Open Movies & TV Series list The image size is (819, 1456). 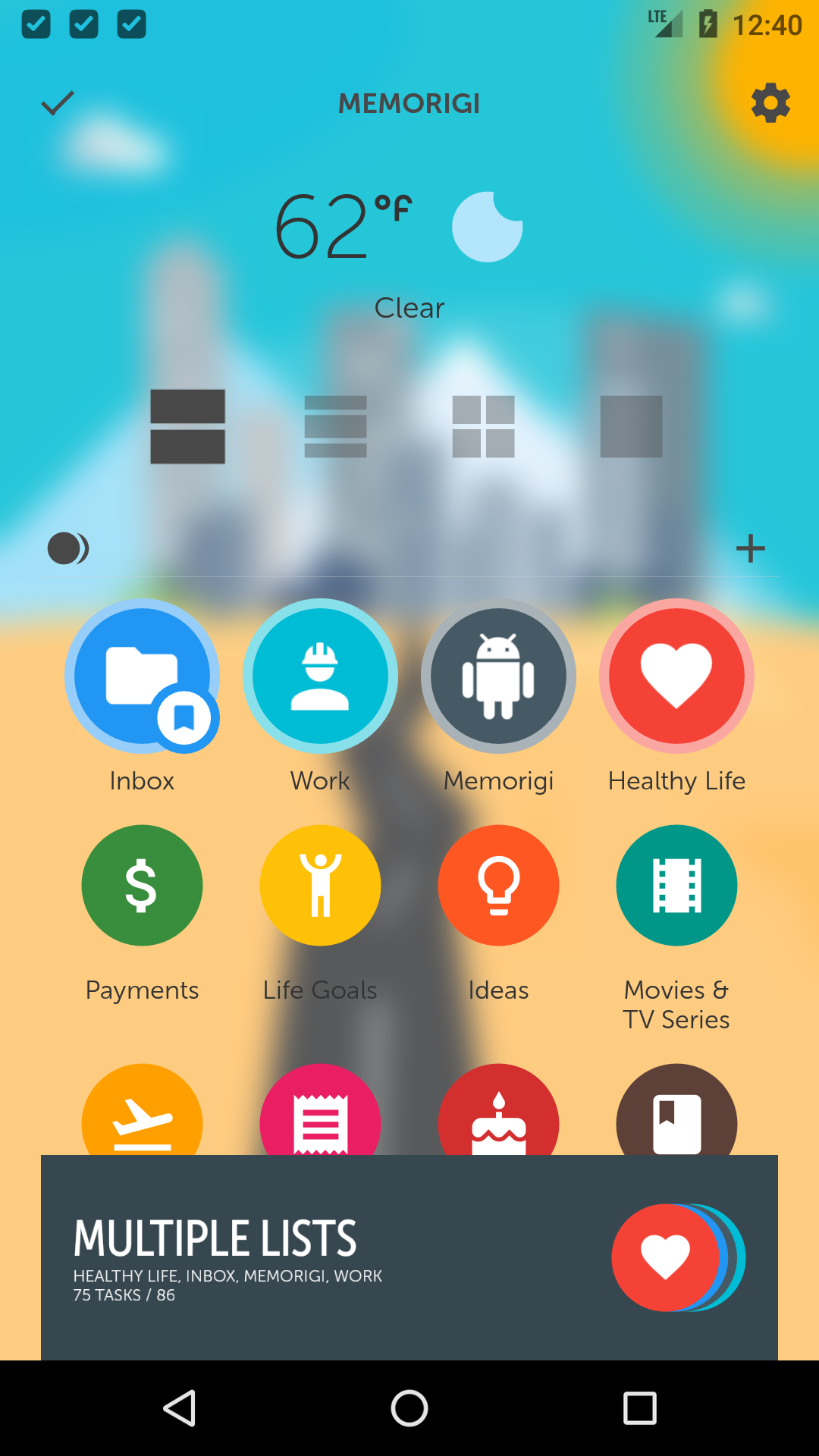[x=676, y=885]
